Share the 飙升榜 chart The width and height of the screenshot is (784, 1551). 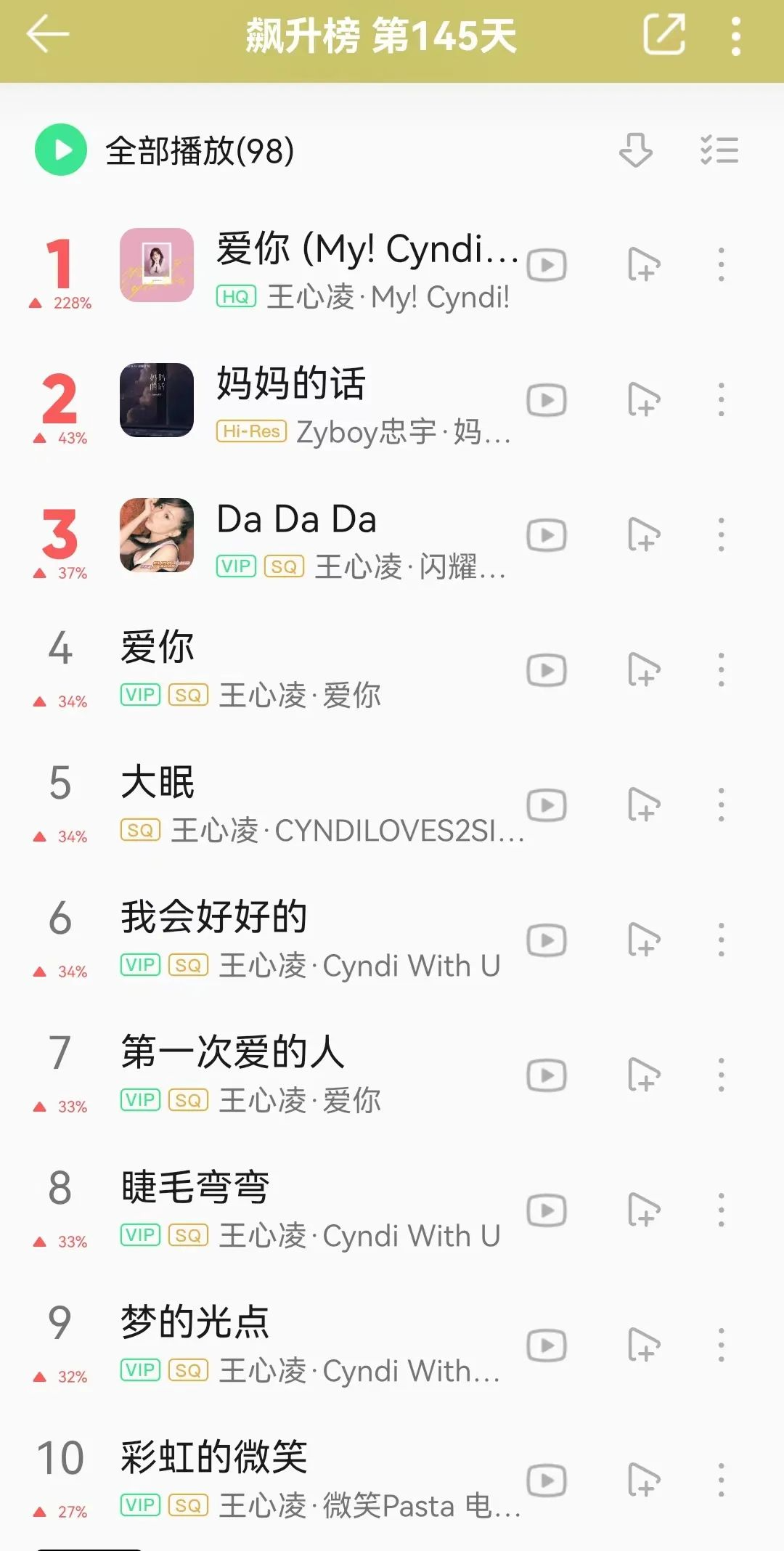[664, 35]
